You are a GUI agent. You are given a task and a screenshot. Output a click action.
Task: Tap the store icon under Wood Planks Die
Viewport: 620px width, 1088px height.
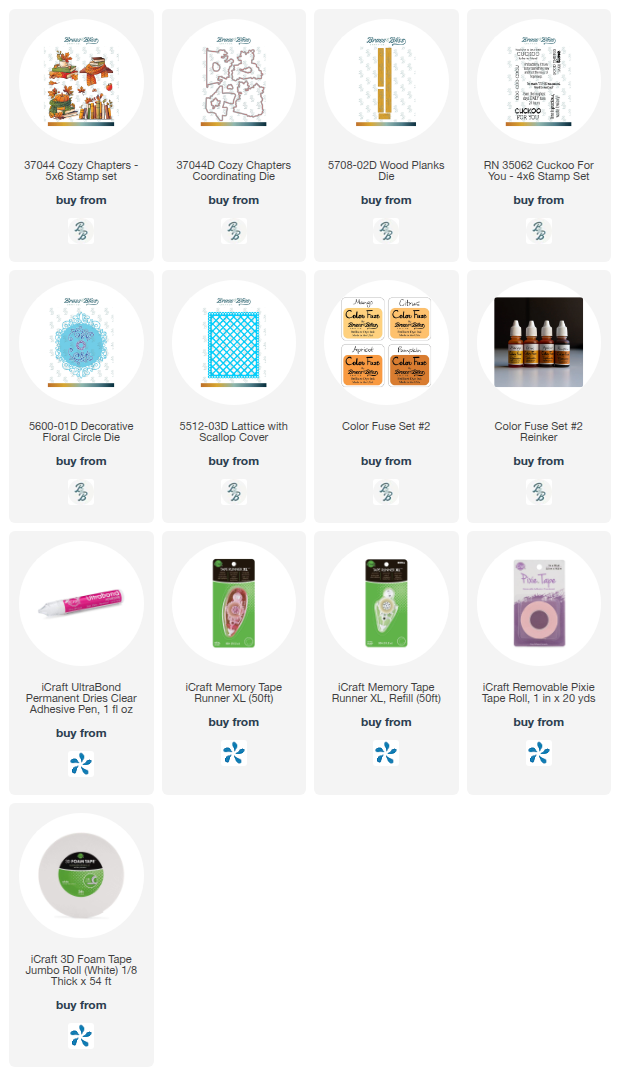click(x=386, y=231)
